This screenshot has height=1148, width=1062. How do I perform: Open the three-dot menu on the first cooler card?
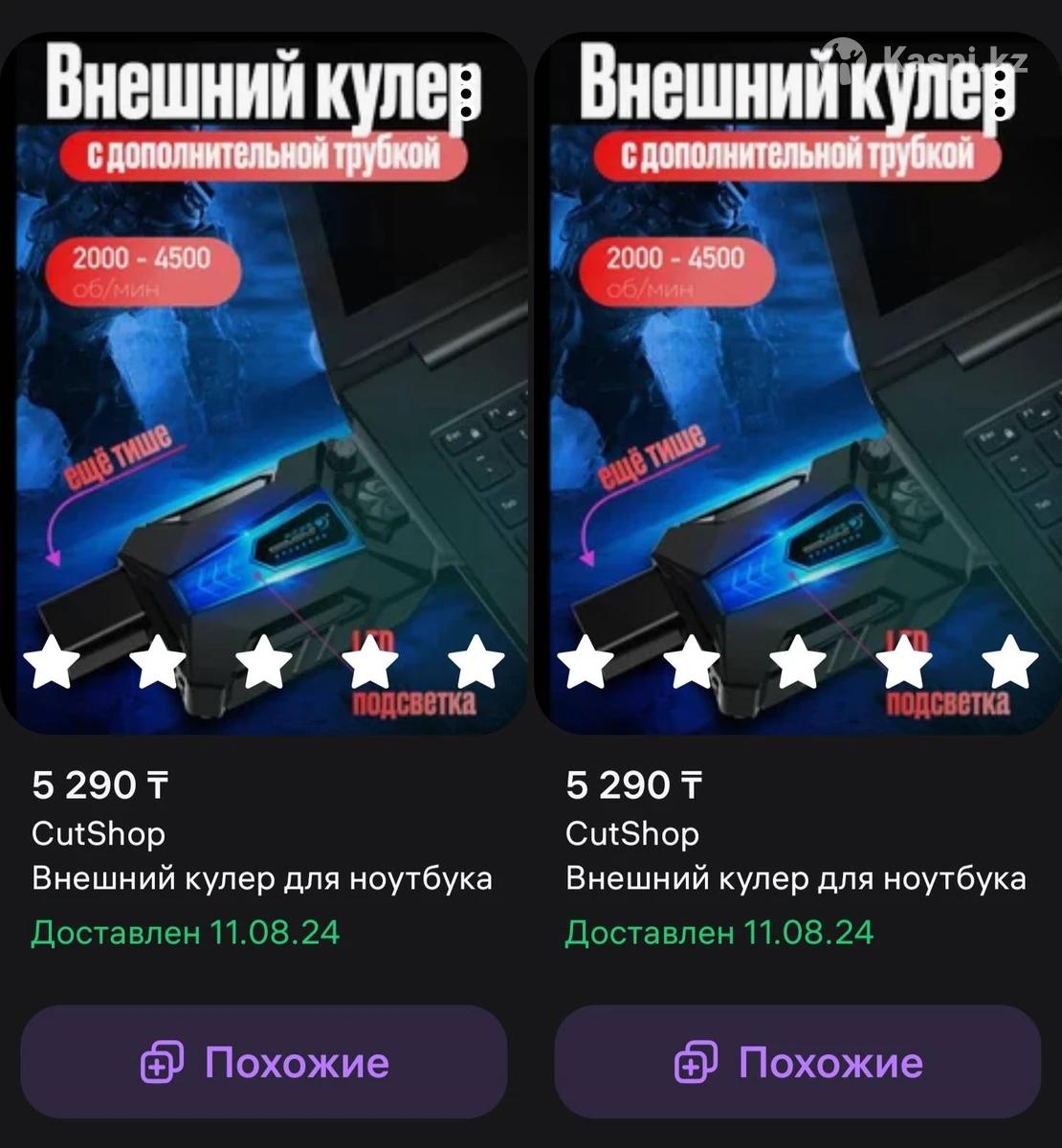[467, 93]
